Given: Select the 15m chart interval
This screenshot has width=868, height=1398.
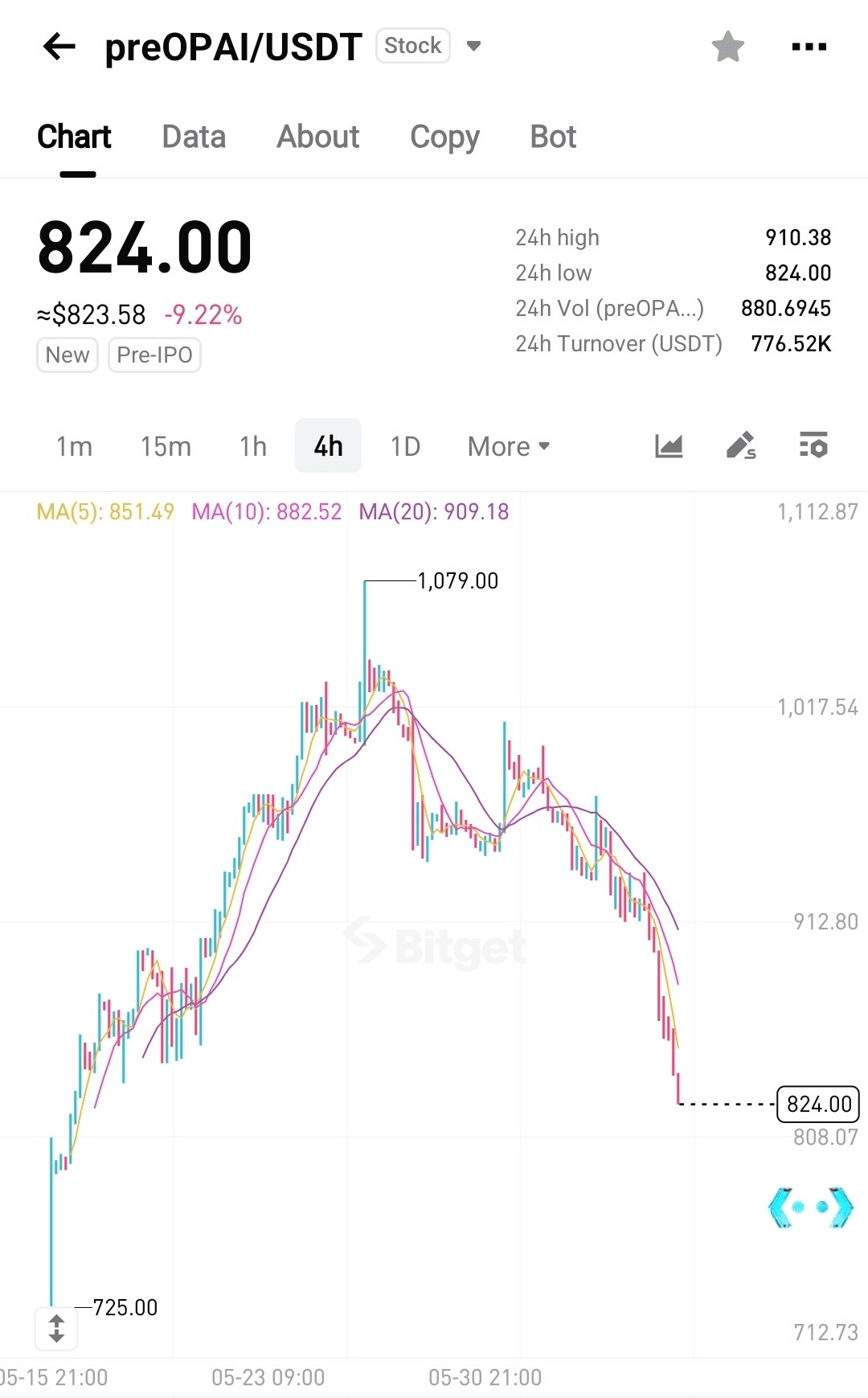Looking at the screenshot, I should click(166, 446).
